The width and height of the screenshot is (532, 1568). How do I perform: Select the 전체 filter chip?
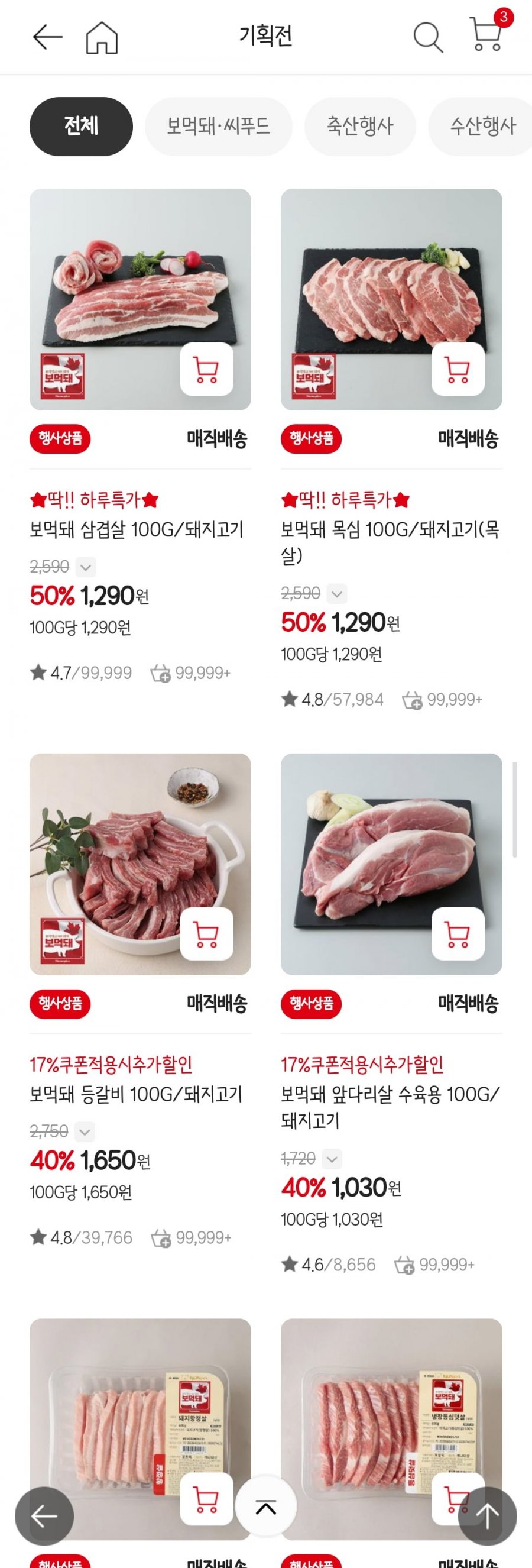point(81,127)
